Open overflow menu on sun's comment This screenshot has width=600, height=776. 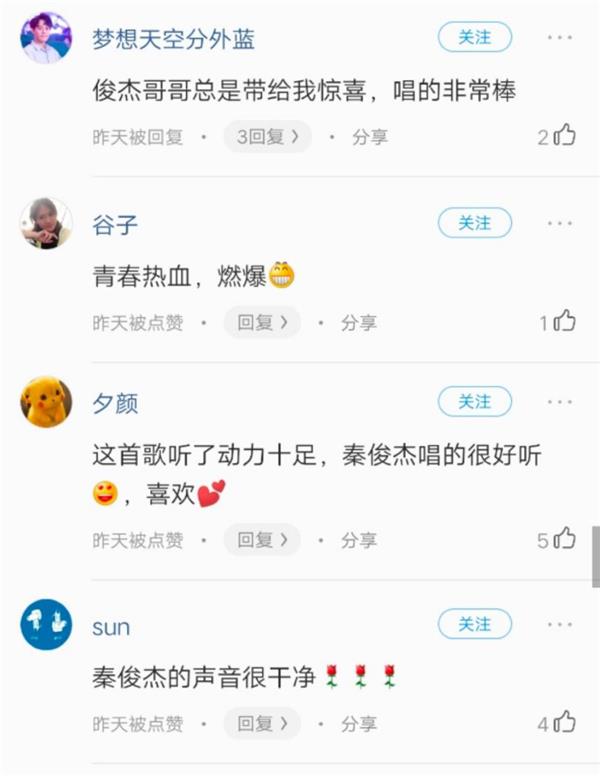(560, 625)
